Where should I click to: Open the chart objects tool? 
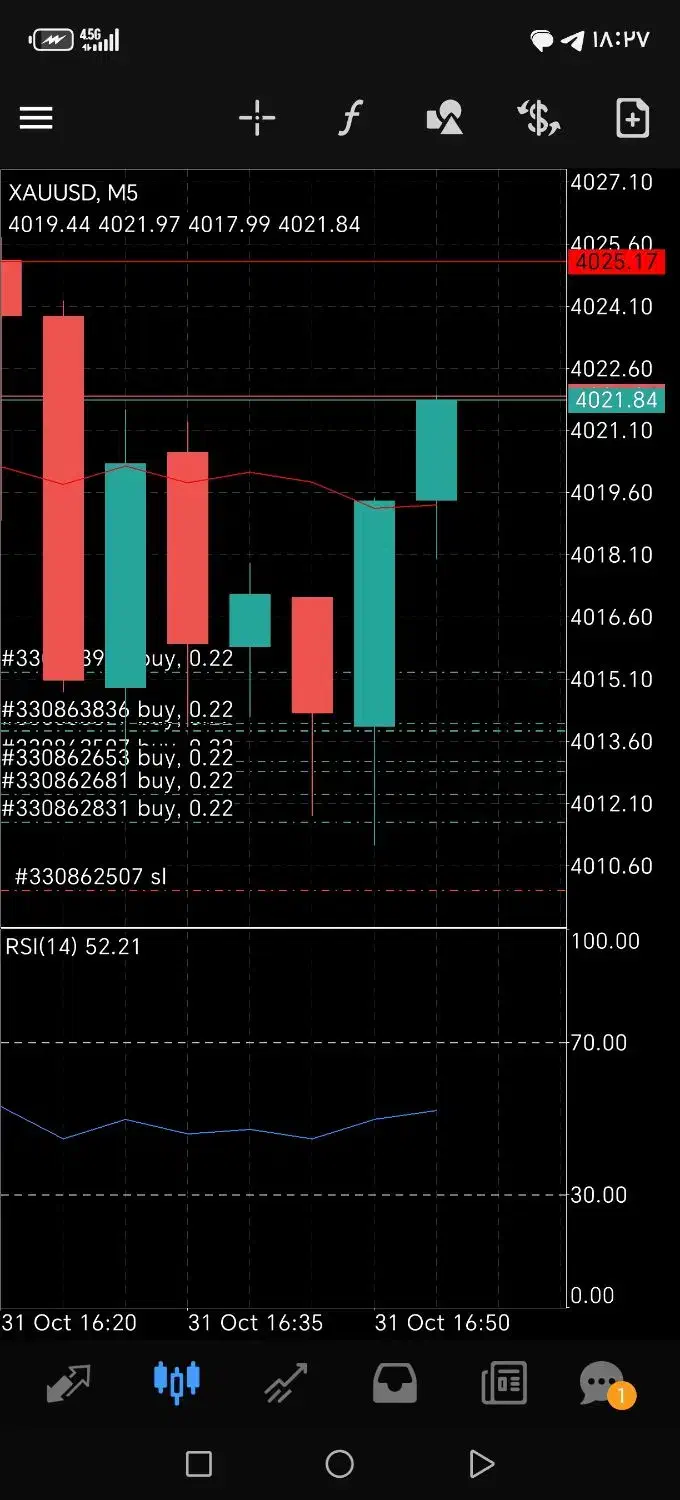tap(444, 119)
